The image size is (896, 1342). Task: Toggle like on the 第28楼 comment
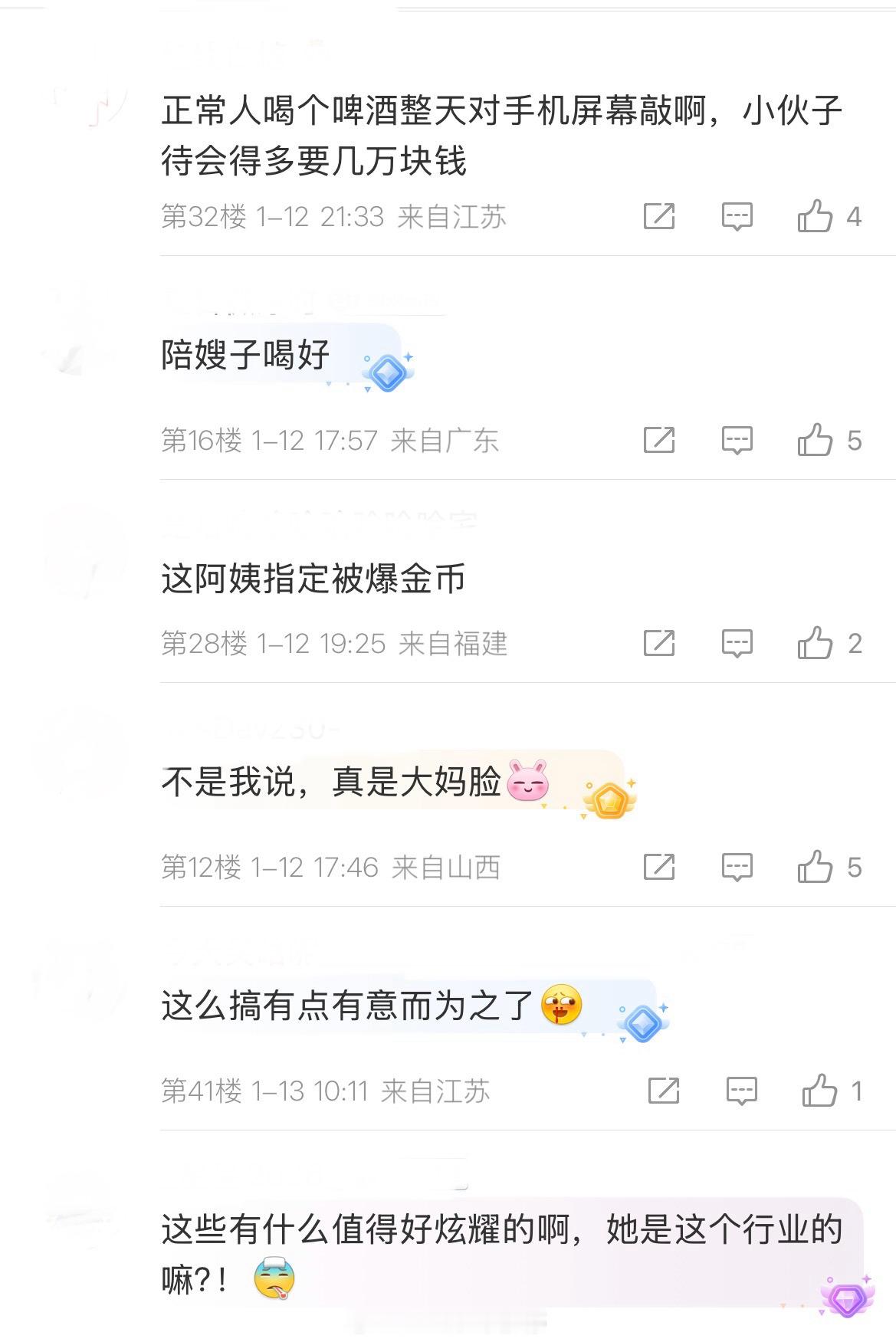(818, 642)
